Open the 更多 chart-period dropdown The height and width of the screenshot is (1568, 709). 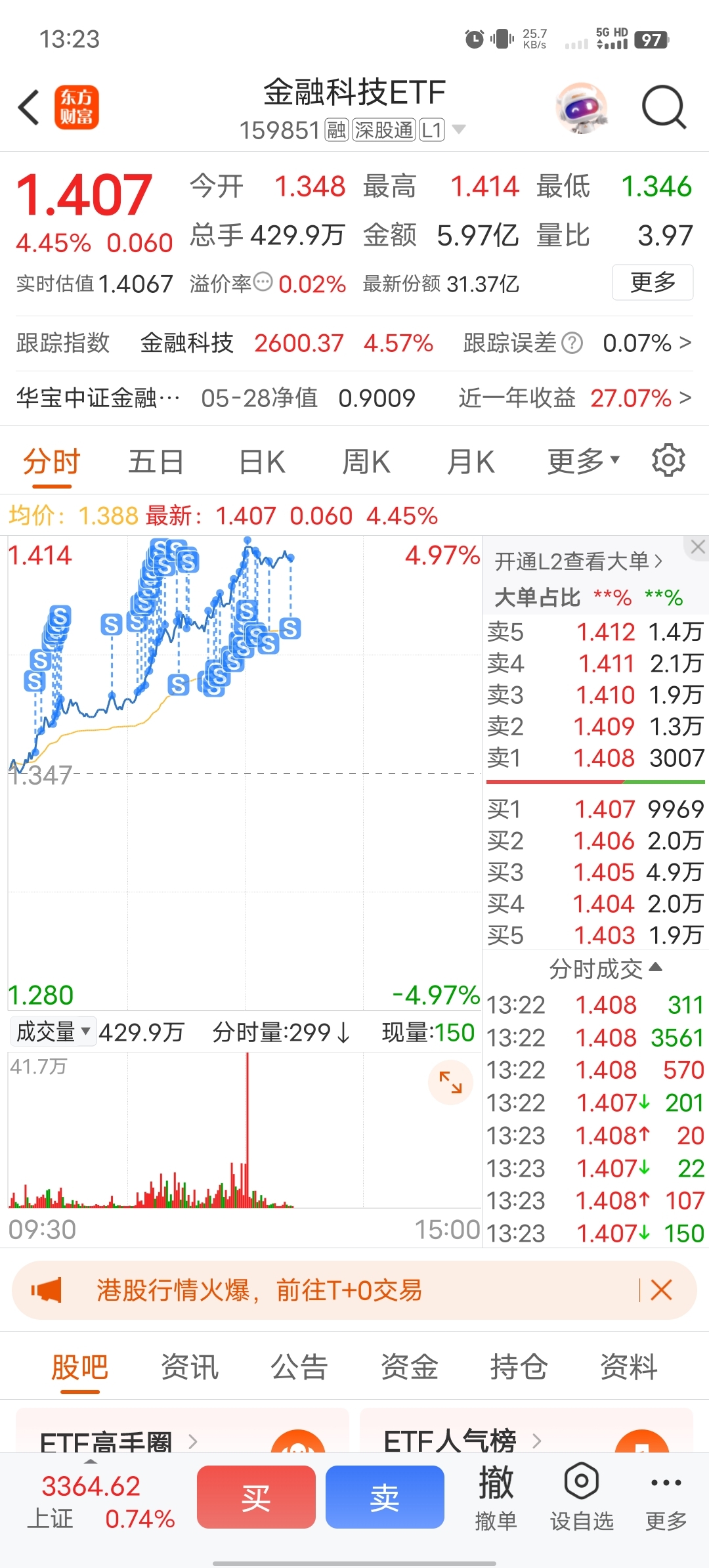point(580,460)
